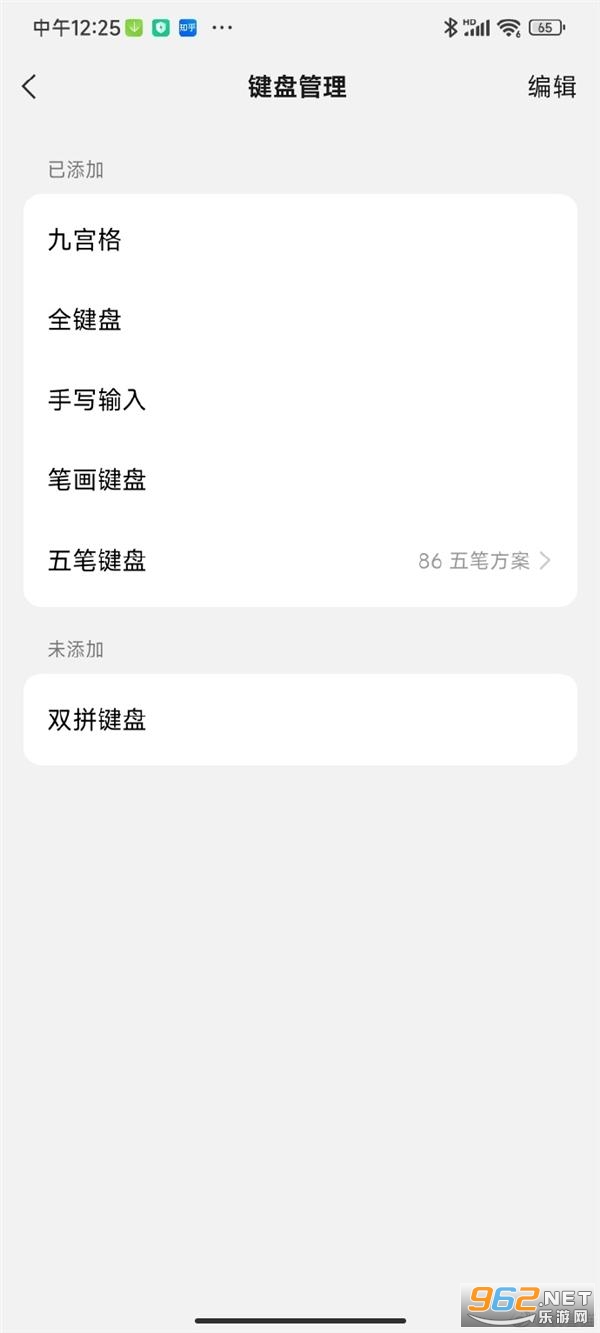
Task: Tap the 笔画键盘 row
Action: point(300,480)
